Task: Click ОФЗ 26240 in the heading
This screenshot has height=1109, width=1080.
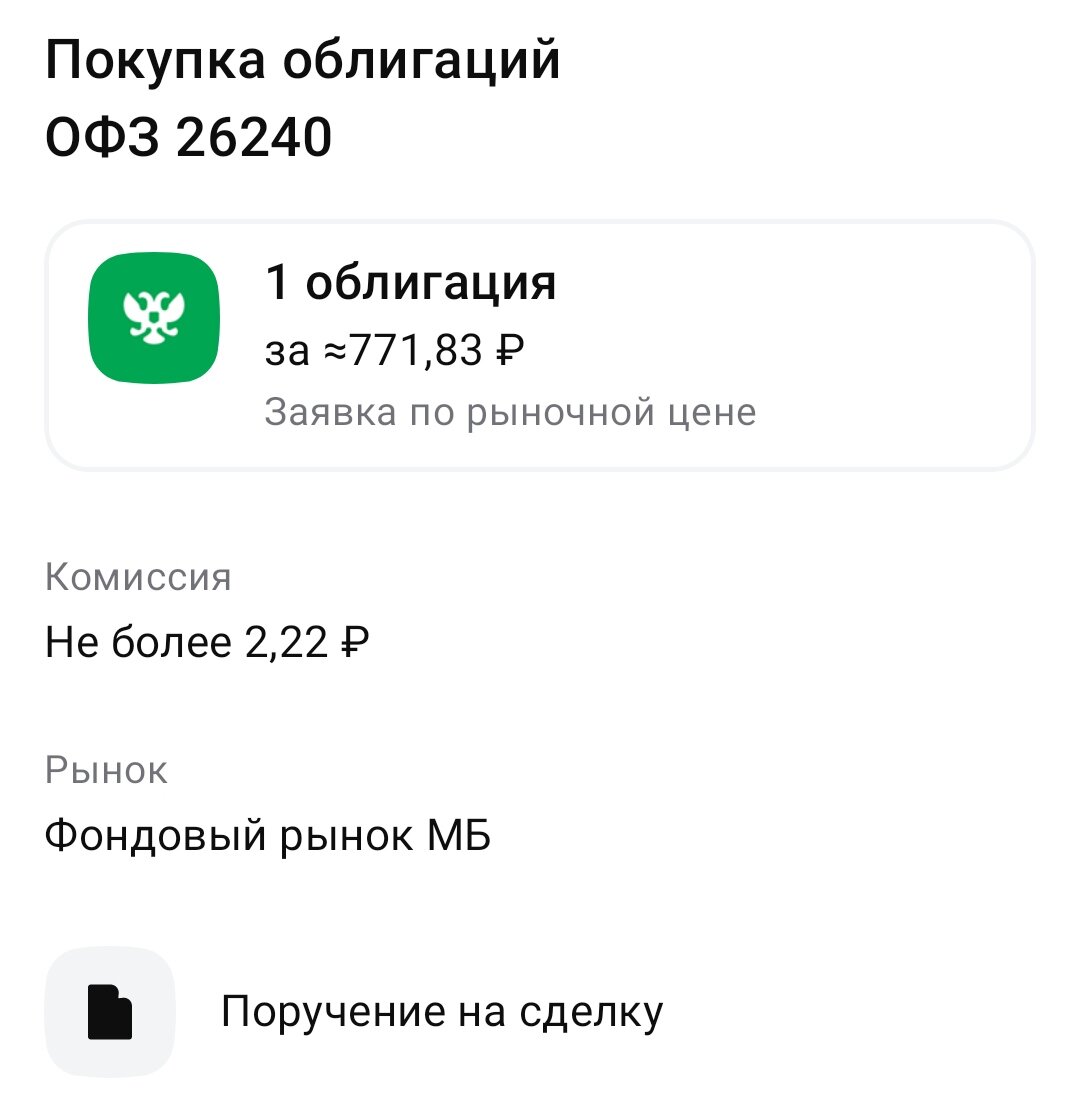Action: (190, 133)
